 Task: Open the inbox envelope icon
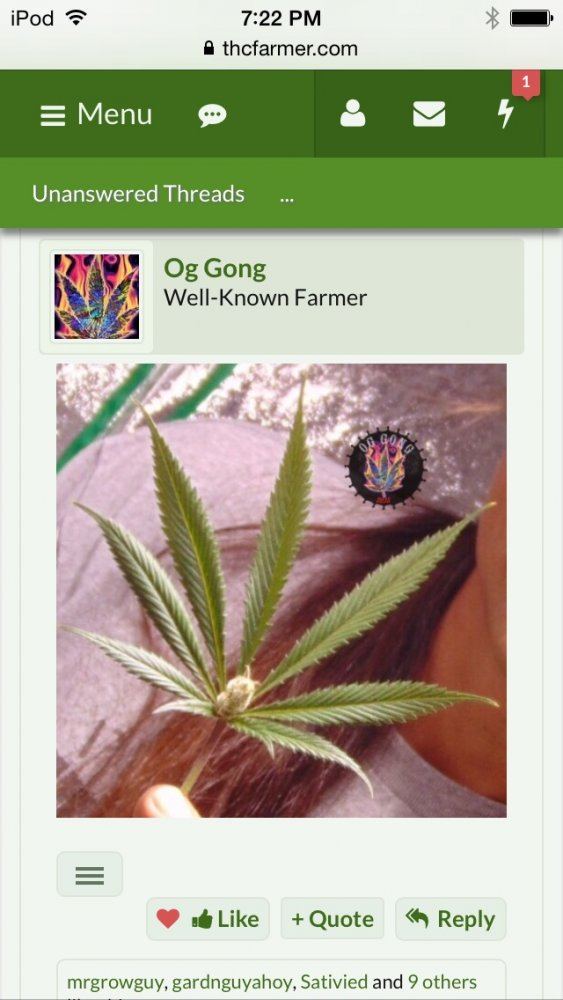click(x=429, y=115)
